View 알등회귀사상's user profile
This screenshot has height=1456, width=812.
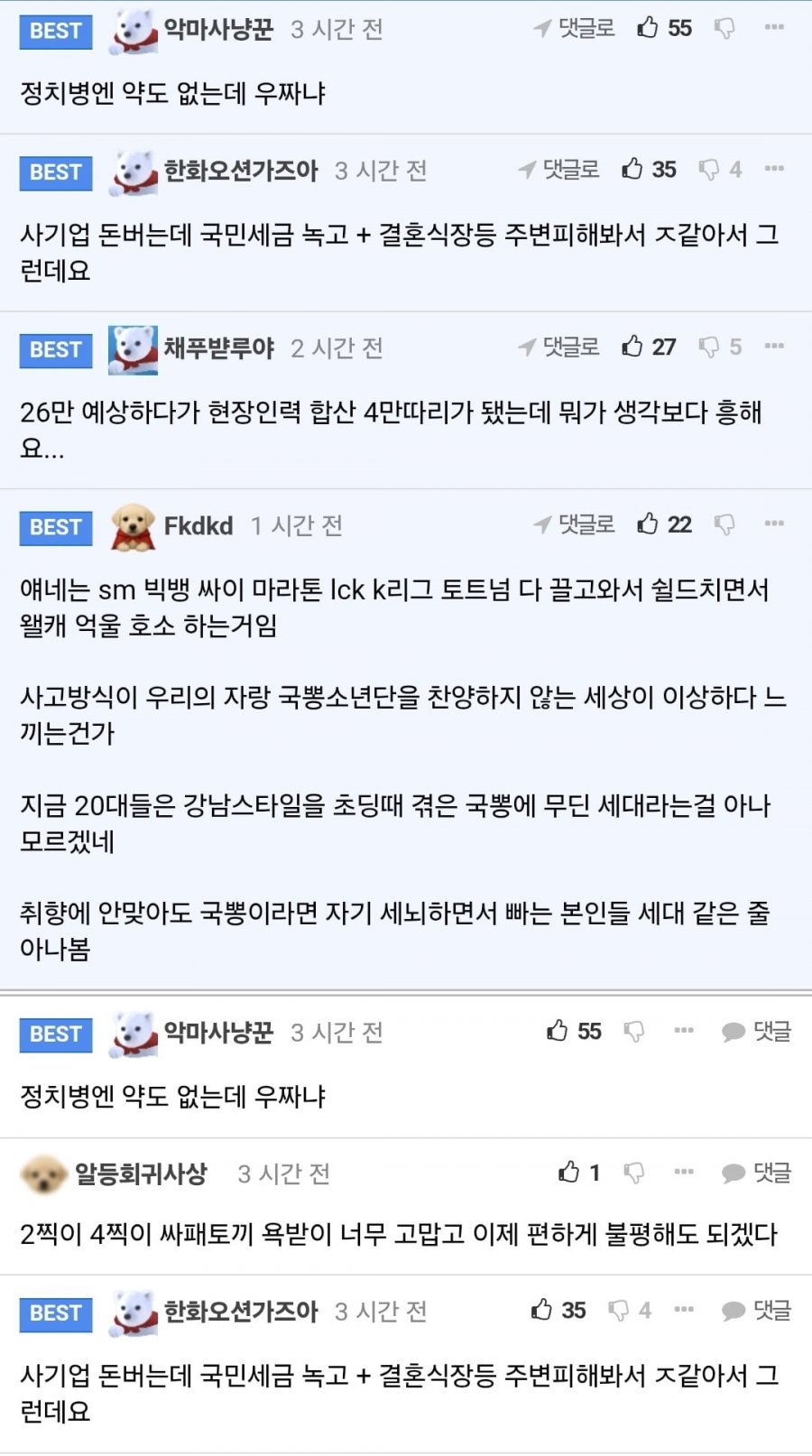[140, 1173]
